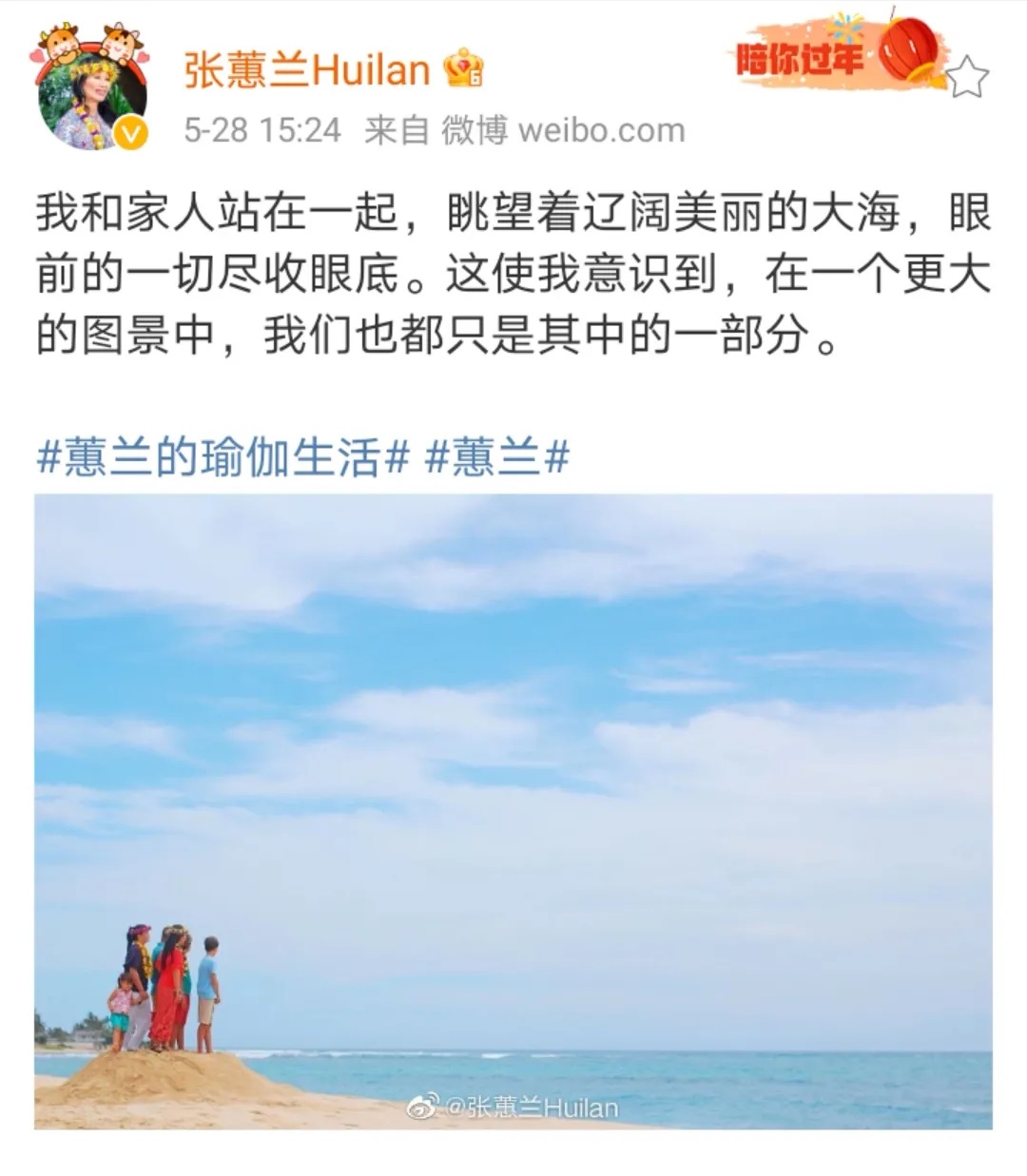View the beach photo in full
Screen dimensions: 1027x1176
513,811
